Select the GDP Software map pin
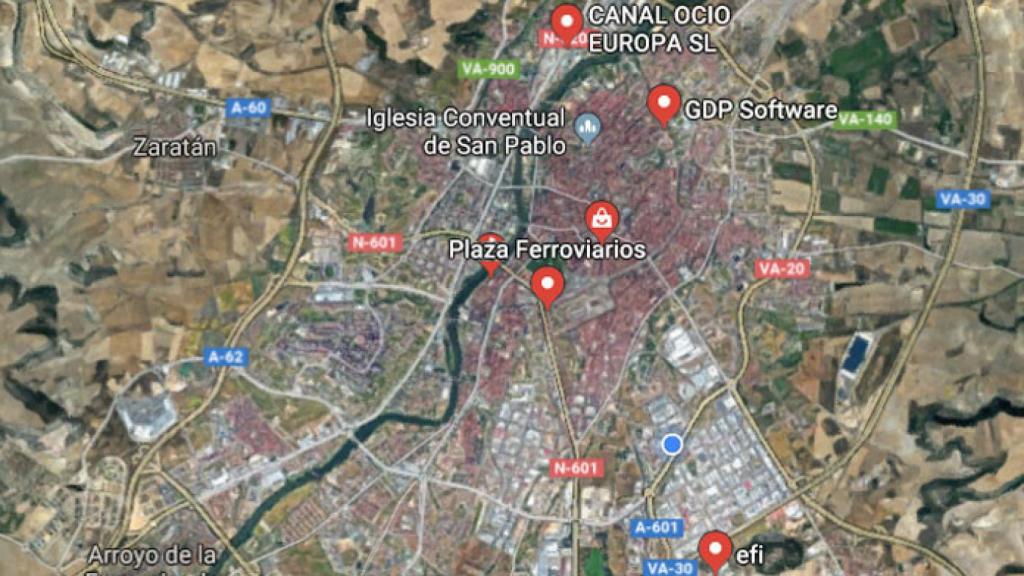The image size is (1024, 576). point(664,104)
